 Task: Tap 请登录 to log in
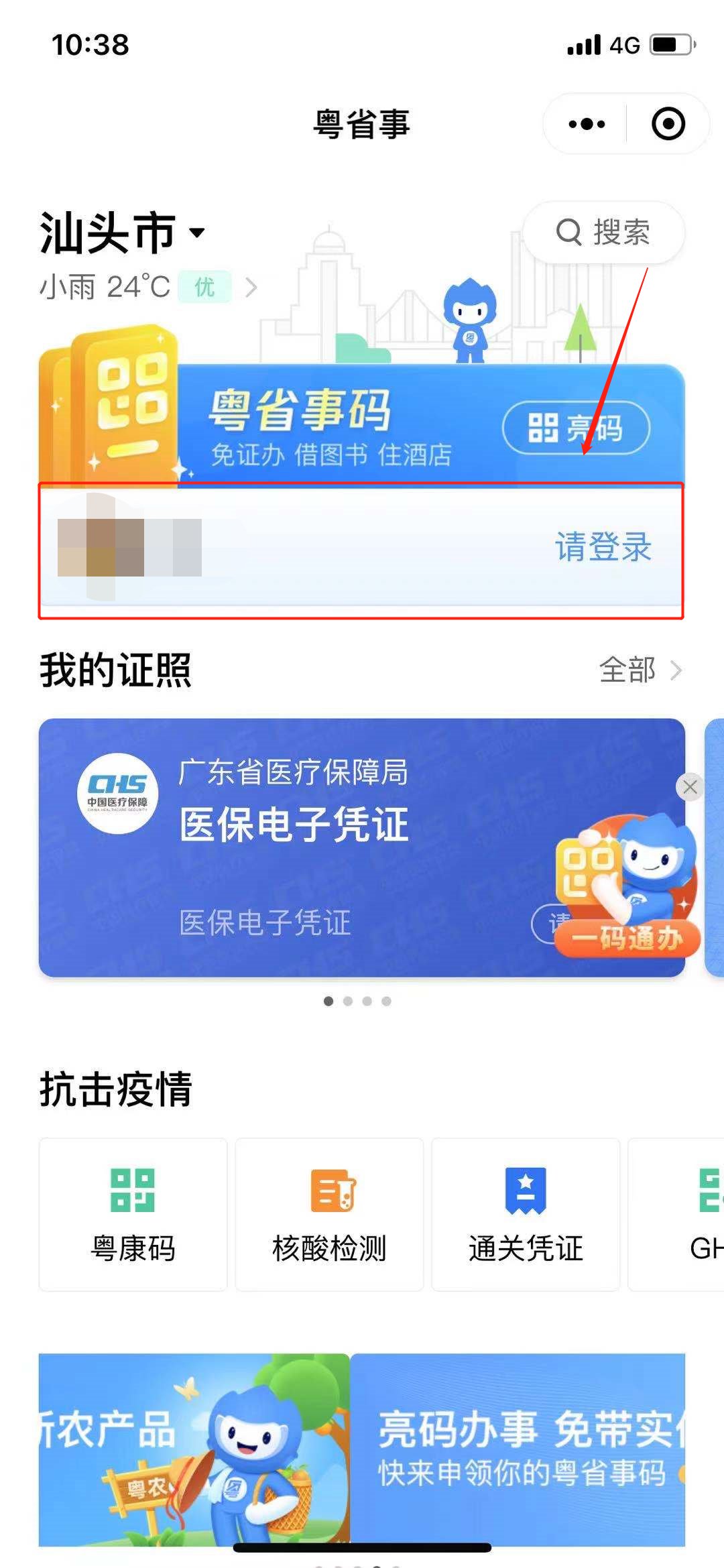coord(603,546)
